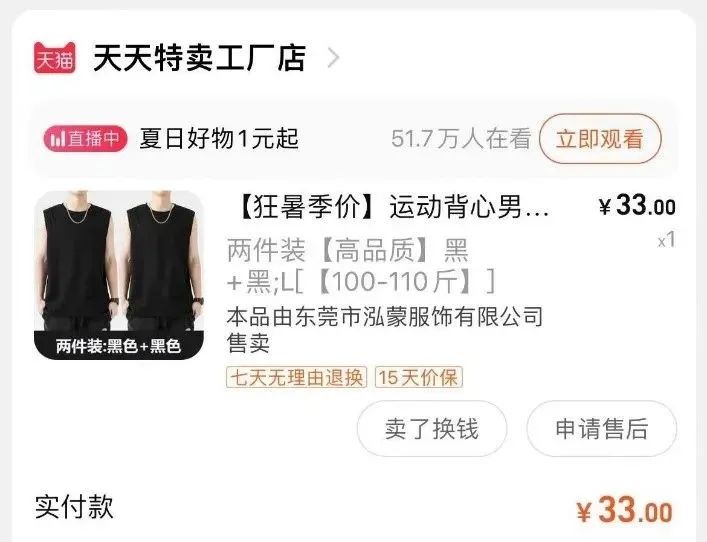Tap 申请售后 to request after-sales service
Screen dimensions: 707x542
pyautogui.click(x=601, y=429)
